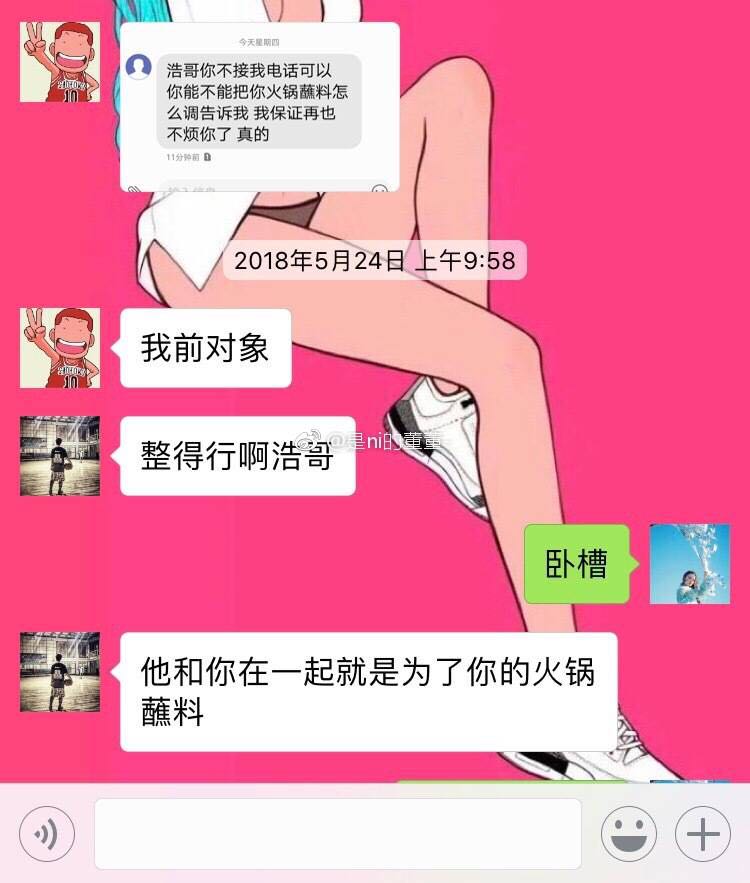Image resolution: width=750 pixels, height=883 pixels.
Task: Tap the message text input field
Action: [337, 833]
